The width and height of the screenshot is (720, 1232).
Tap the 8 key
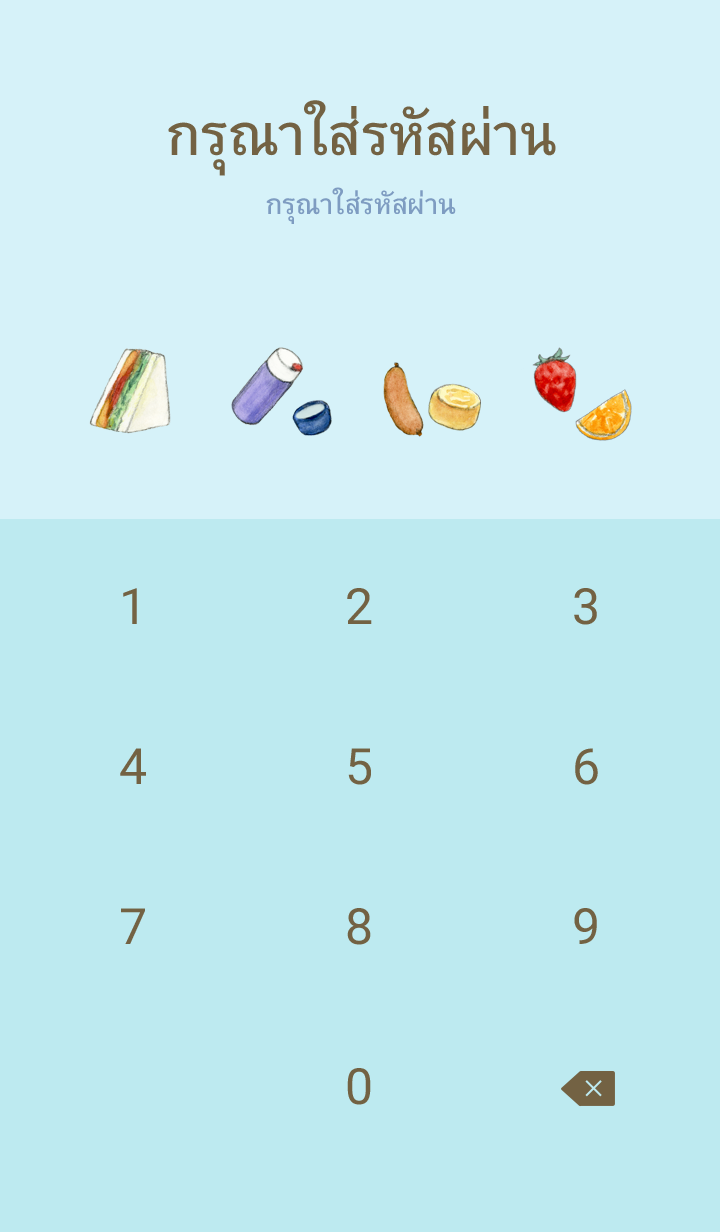click(x=359, y=927)
